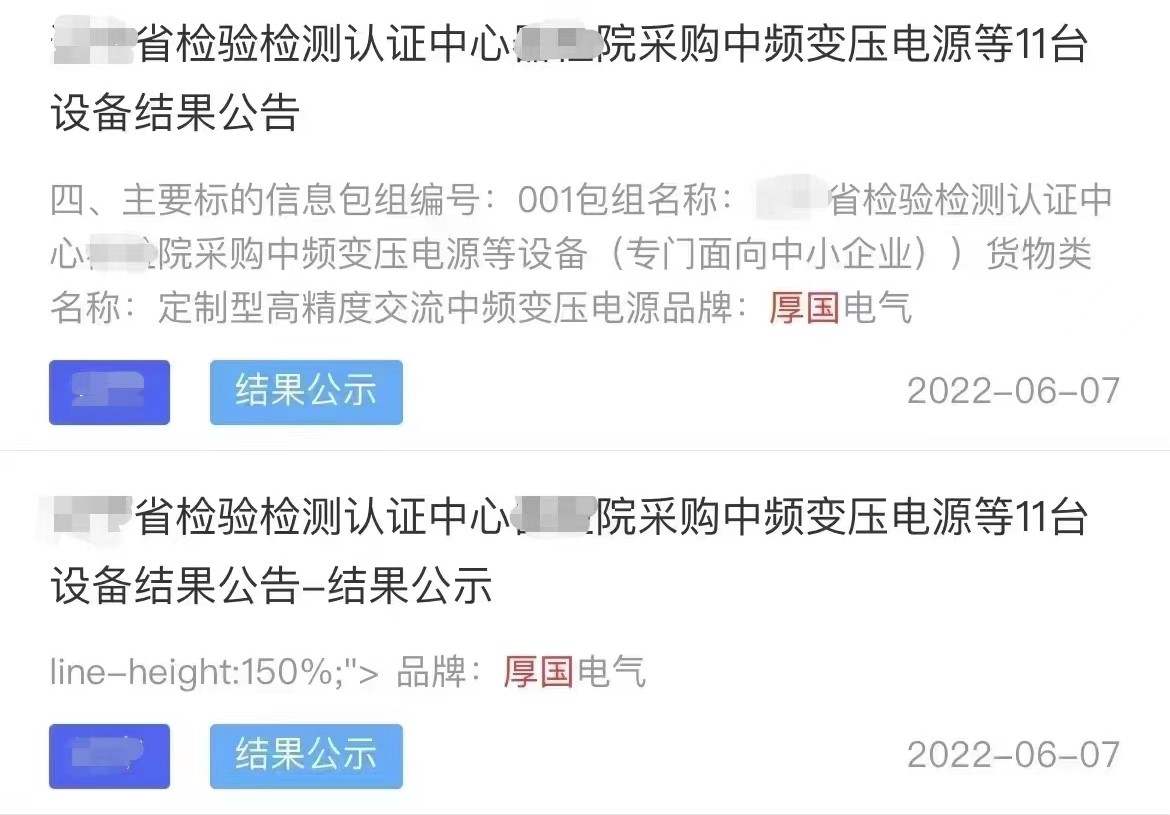This screenshot has height=815, width=1170.
Task: Tap 结果公示 tag under the line-height result
Action: 306,755
